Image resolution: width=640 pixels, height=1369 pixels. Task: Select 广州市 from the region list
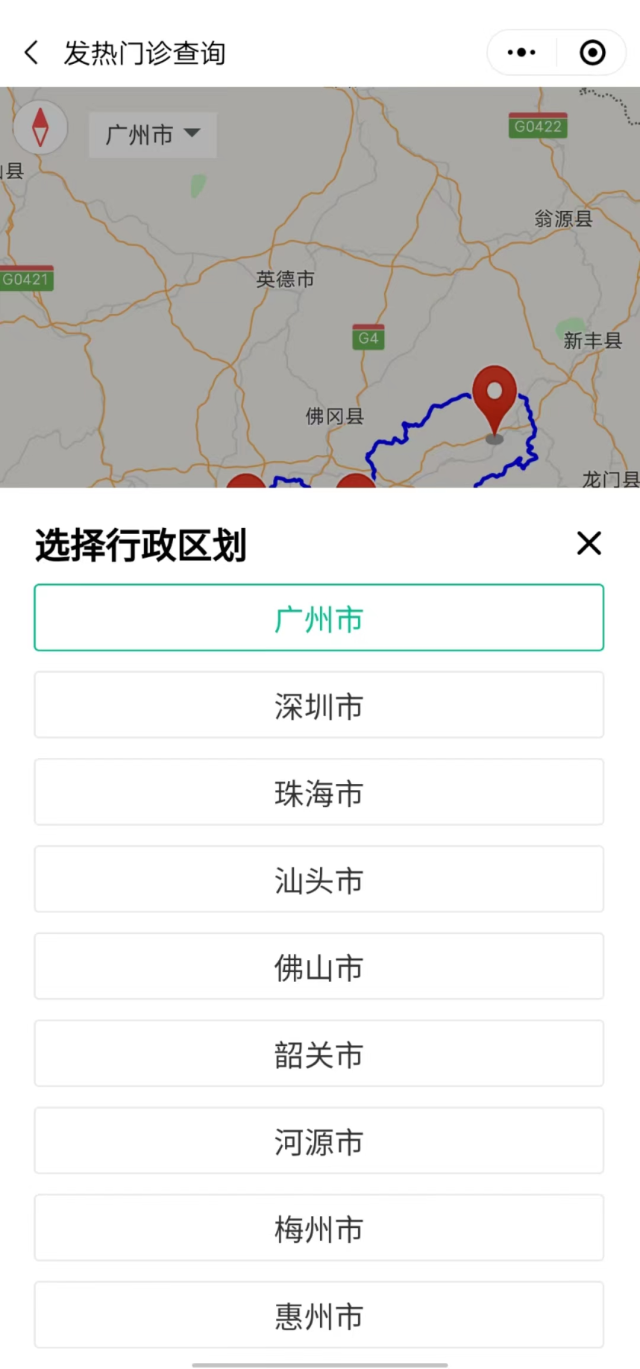coord(319,618)
